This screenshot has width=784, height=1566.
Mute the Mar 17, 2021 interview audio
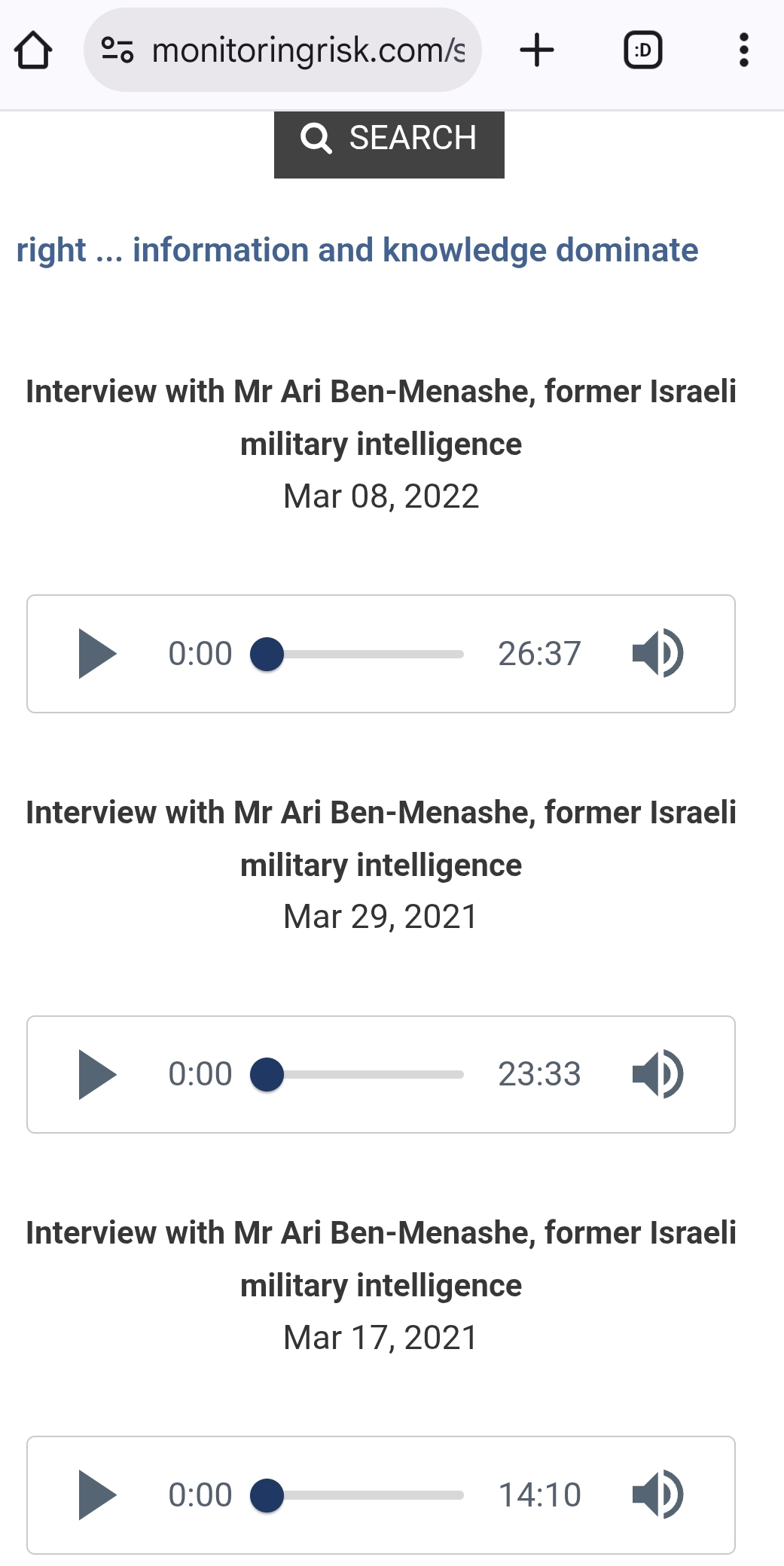click(x=657, y=1495)
